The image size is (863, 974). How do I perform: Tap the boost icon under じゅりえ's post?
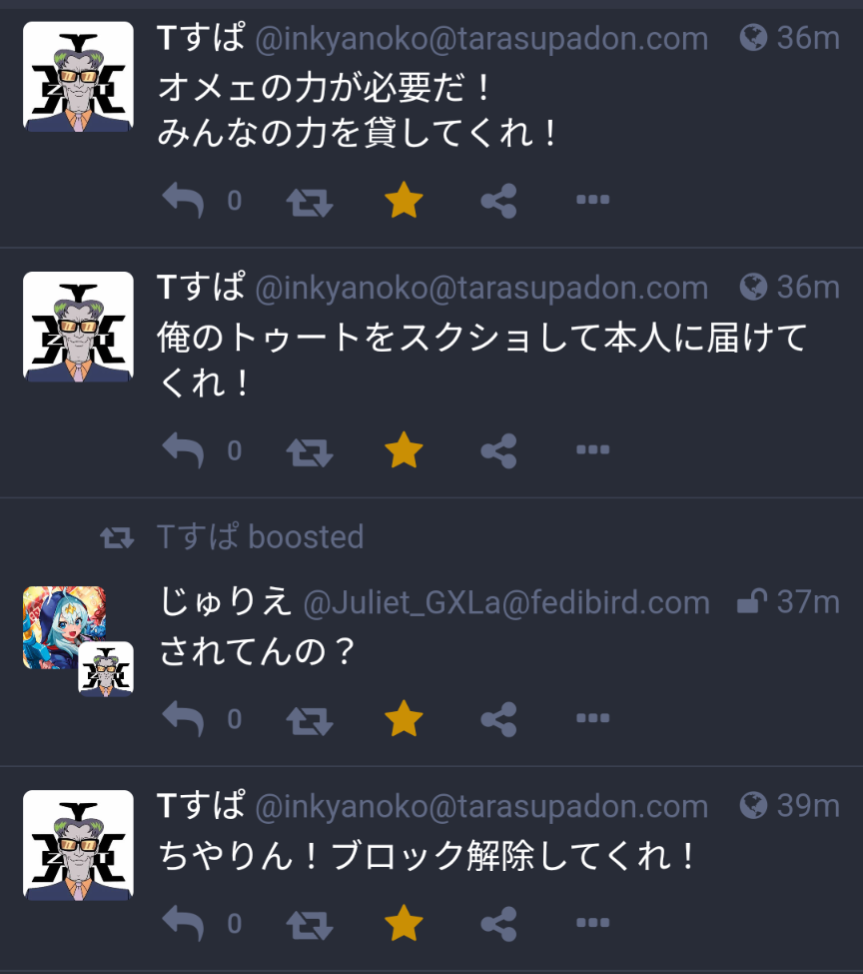pyautogui.click(x=309, y=719)
